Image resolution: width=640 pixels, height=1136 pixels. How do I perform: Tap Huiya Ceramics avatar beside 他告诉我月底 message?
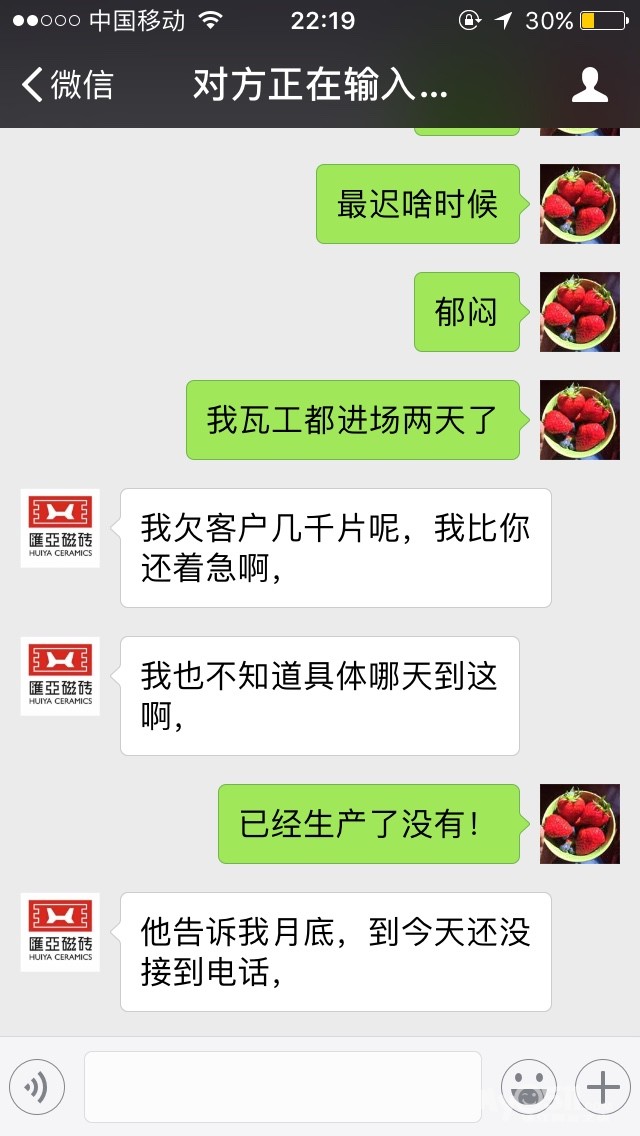(x=60, y=932)
